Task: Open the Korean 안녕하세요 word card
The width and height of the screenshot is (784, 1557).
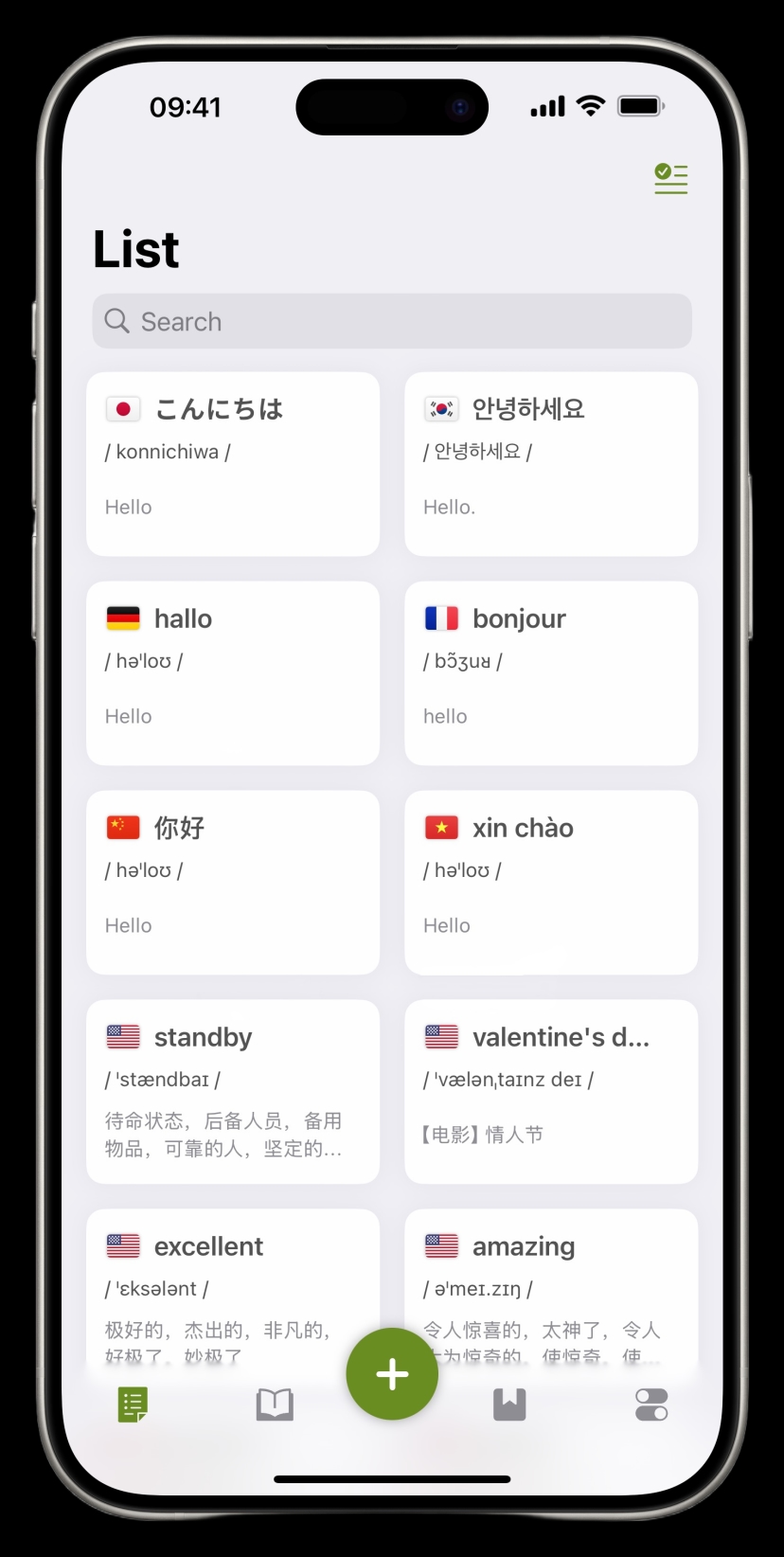Action: 551,463
